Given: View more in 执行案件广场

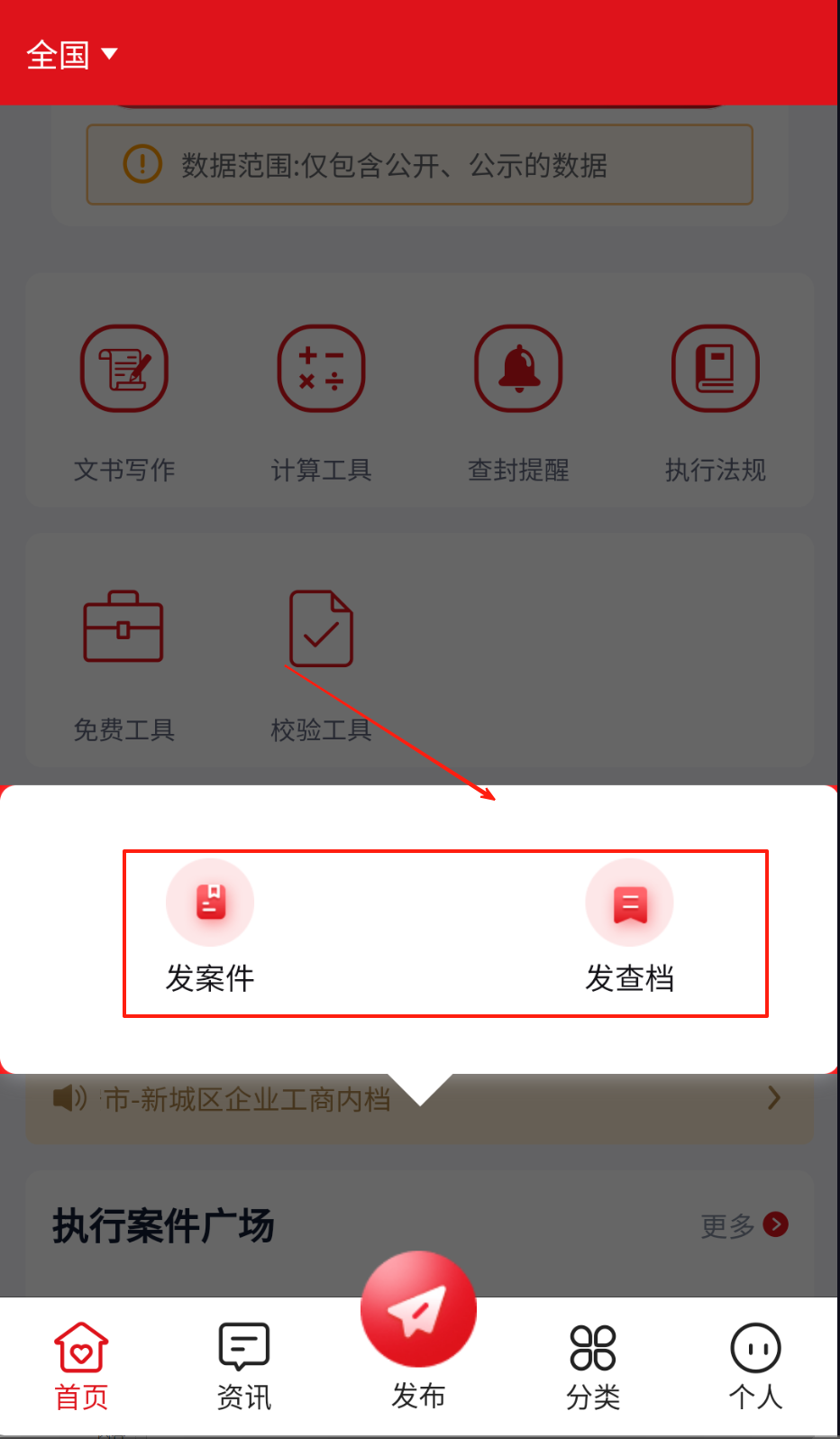Looking at the screenshot, I should coord(744,1225).
